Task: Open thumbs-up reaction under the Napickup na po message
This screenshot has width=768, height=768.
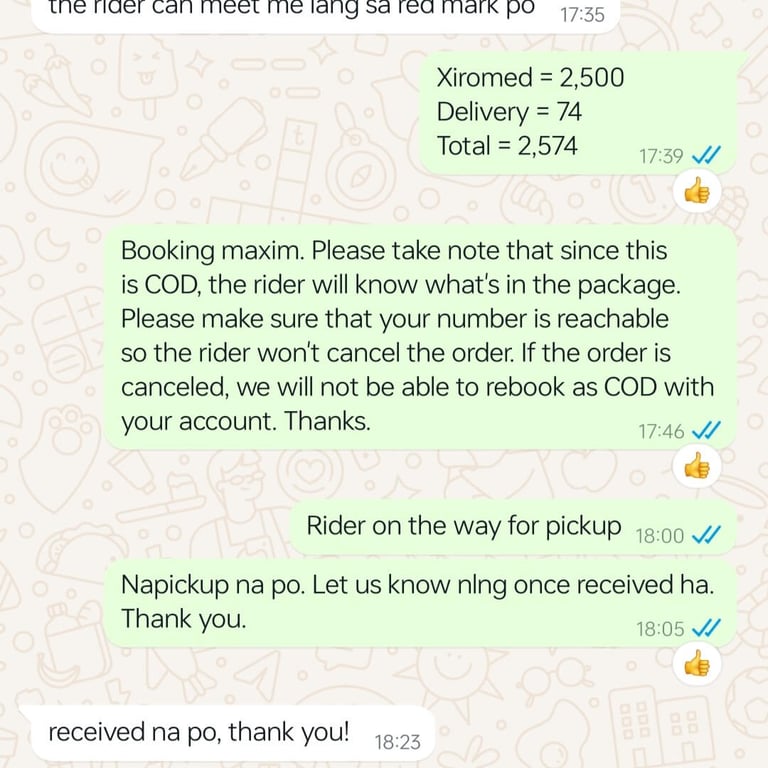Action: point(696,663)
